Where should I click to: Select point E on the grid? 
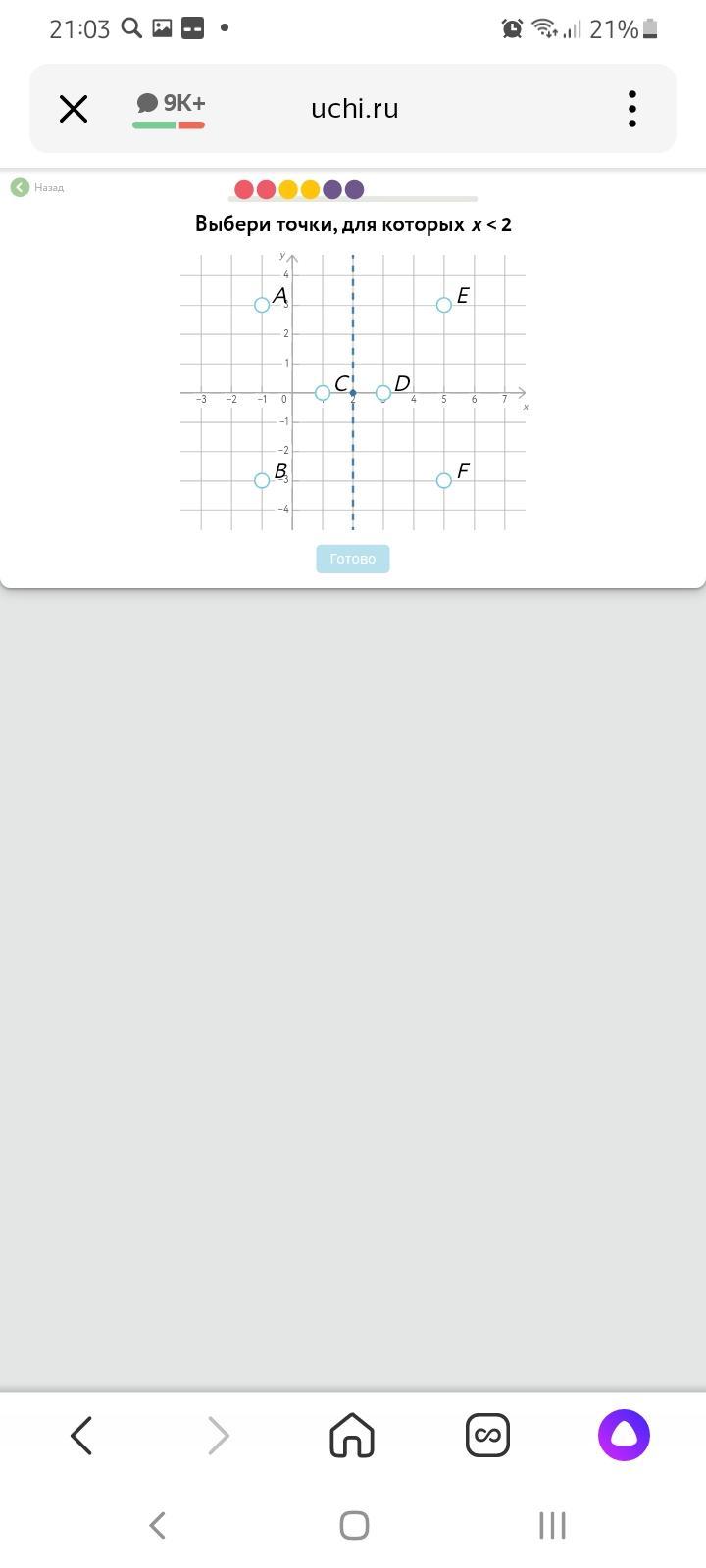coord(444,305)
